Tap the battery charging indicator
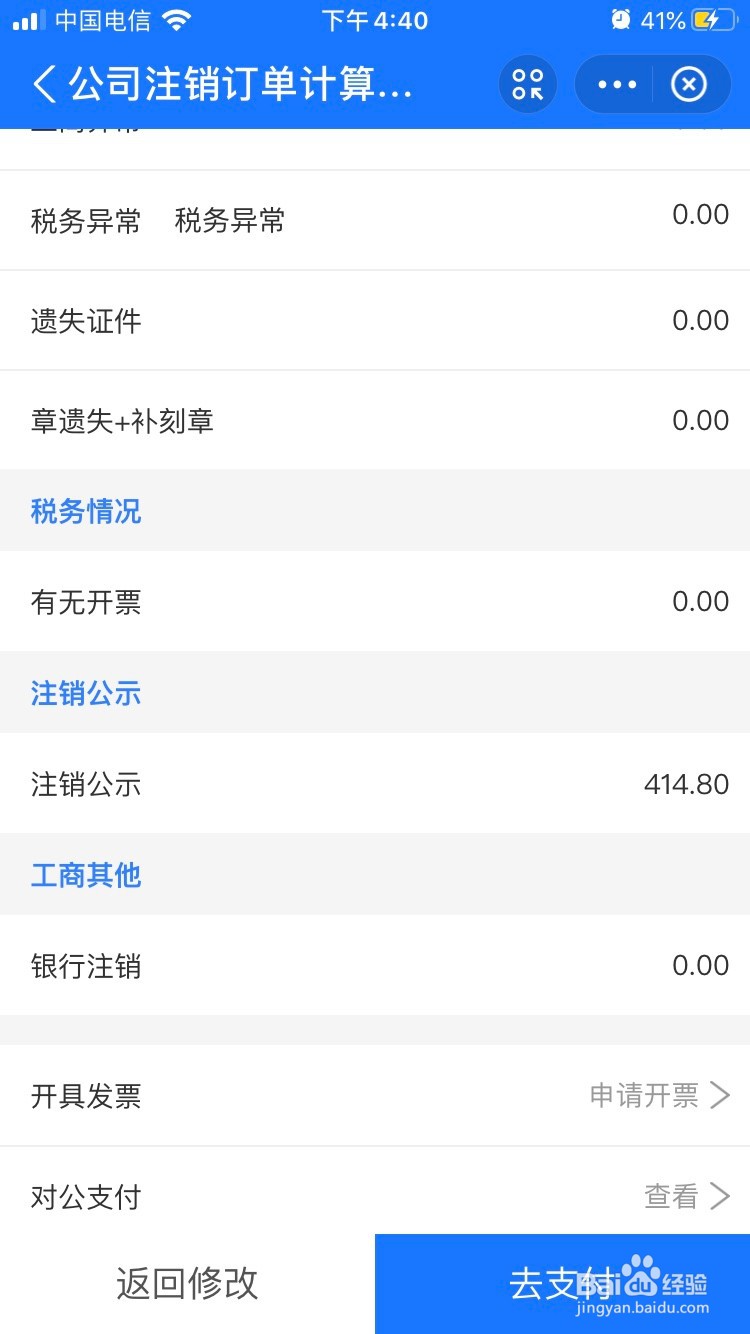750x1334 pixels. point(712,18)
